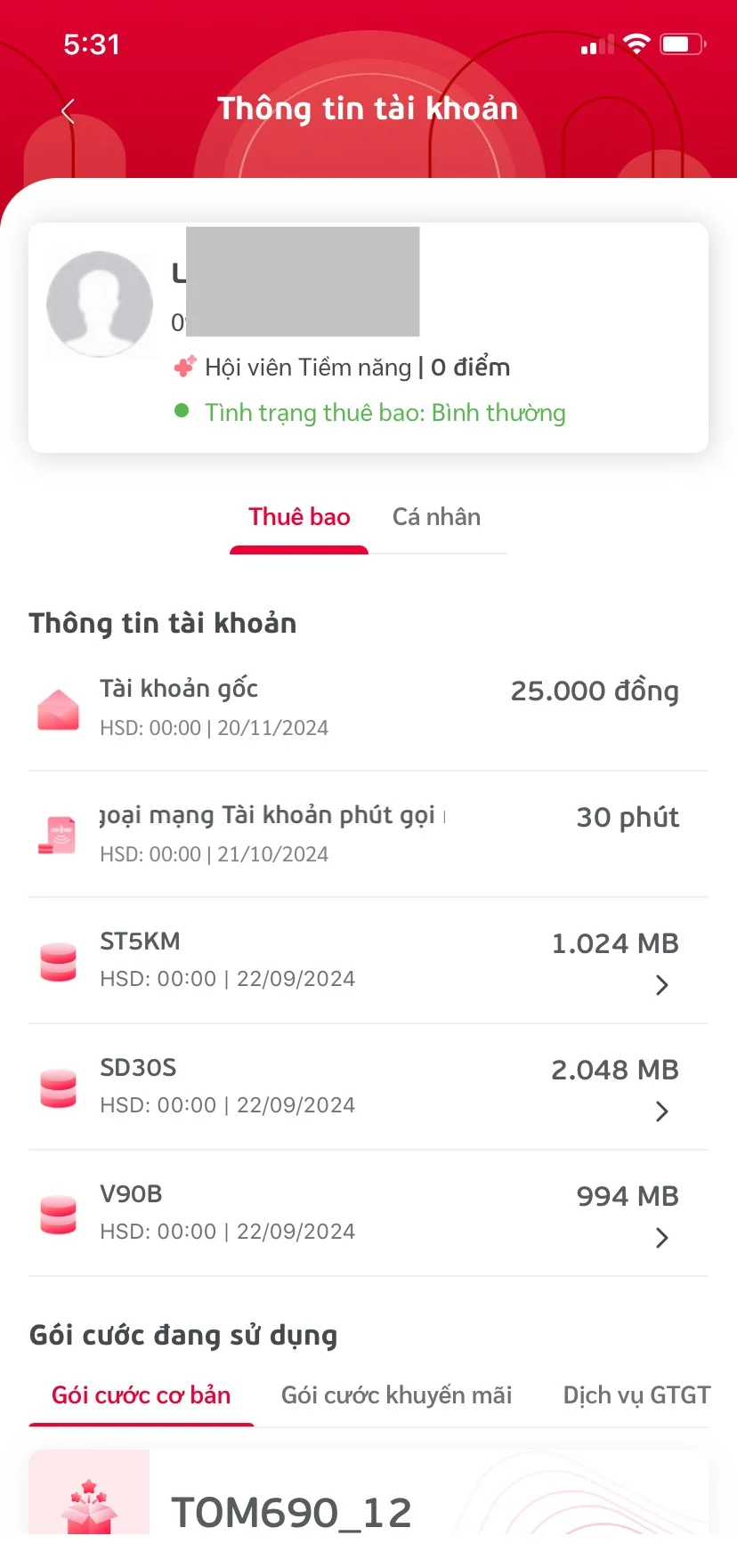Switch to Gói cước khuyến mãi tab
Viewport: 737px width, 1568px height.
[x=396, y=1394]
